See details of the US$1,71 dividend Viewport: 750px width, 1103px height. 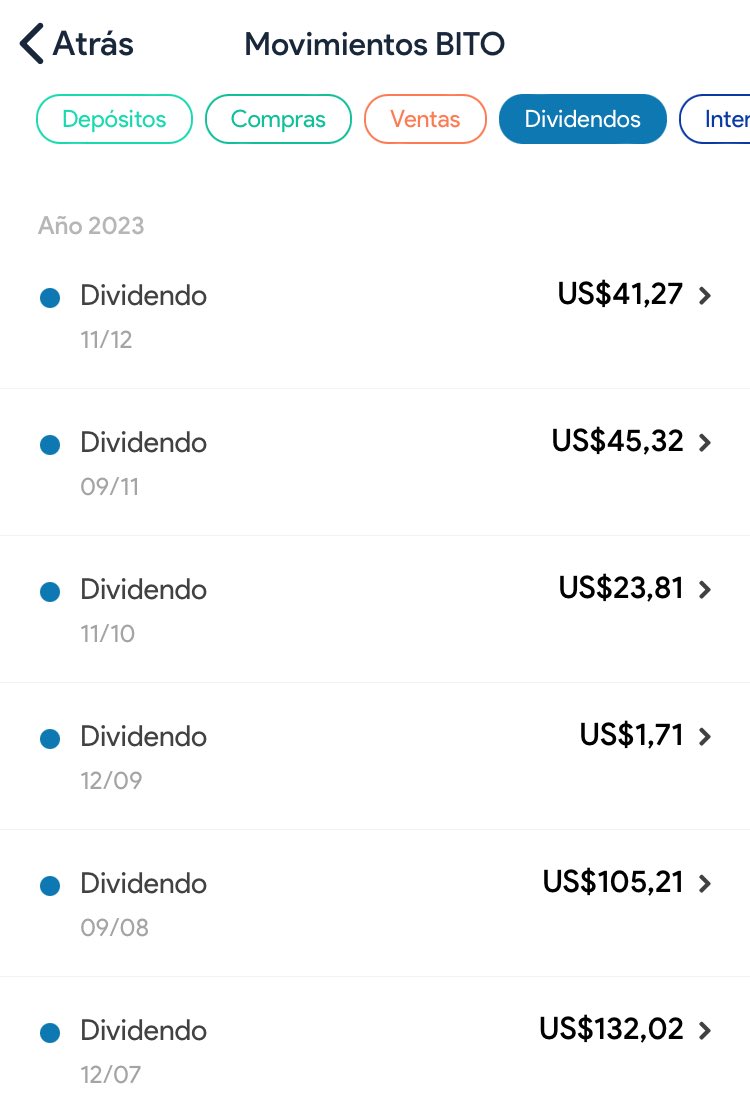(x=375, y=756)
